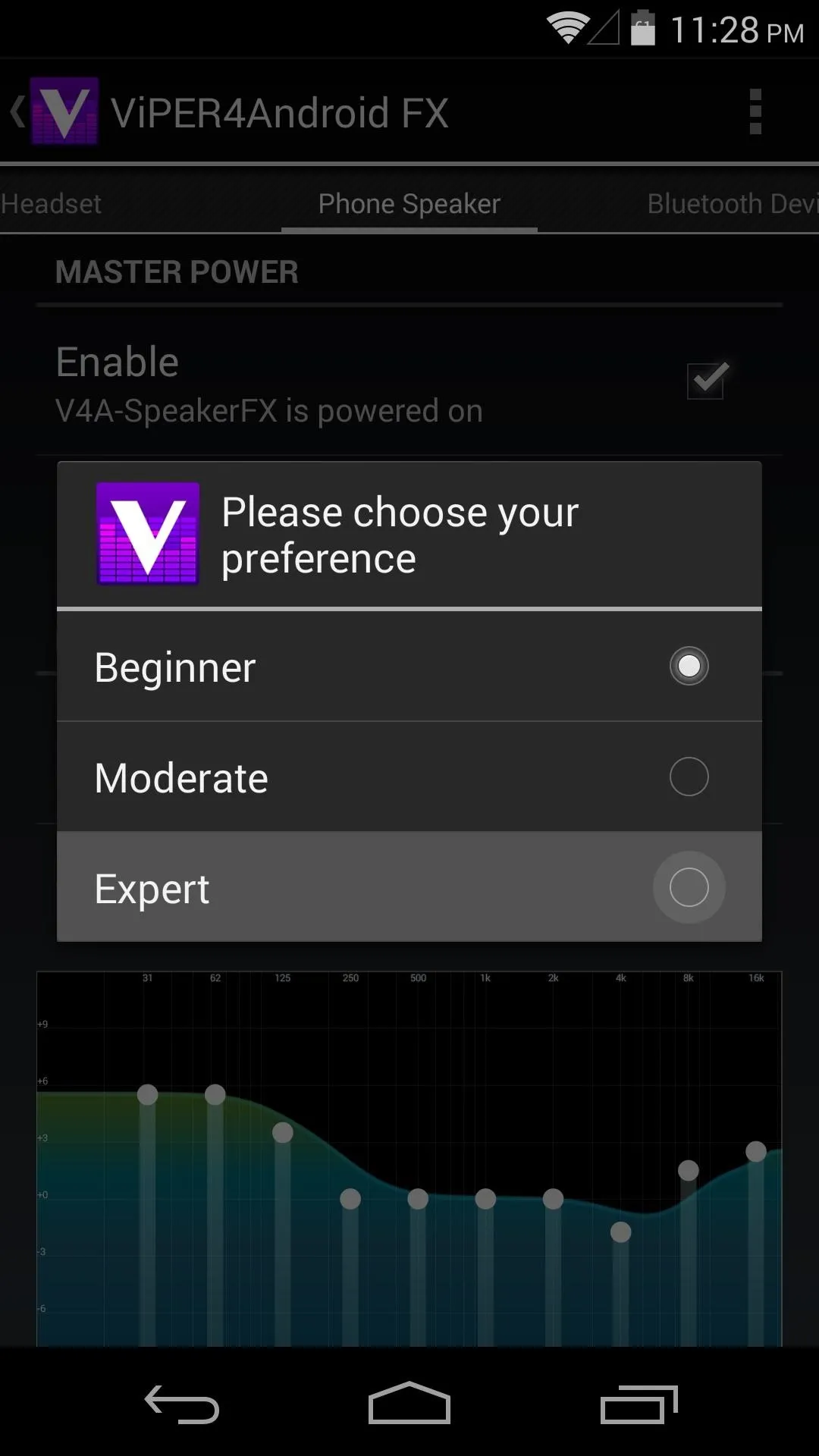Tap the system back button
The image size is (819, 1456).
pyautogui.click(x=182, y=1403)
